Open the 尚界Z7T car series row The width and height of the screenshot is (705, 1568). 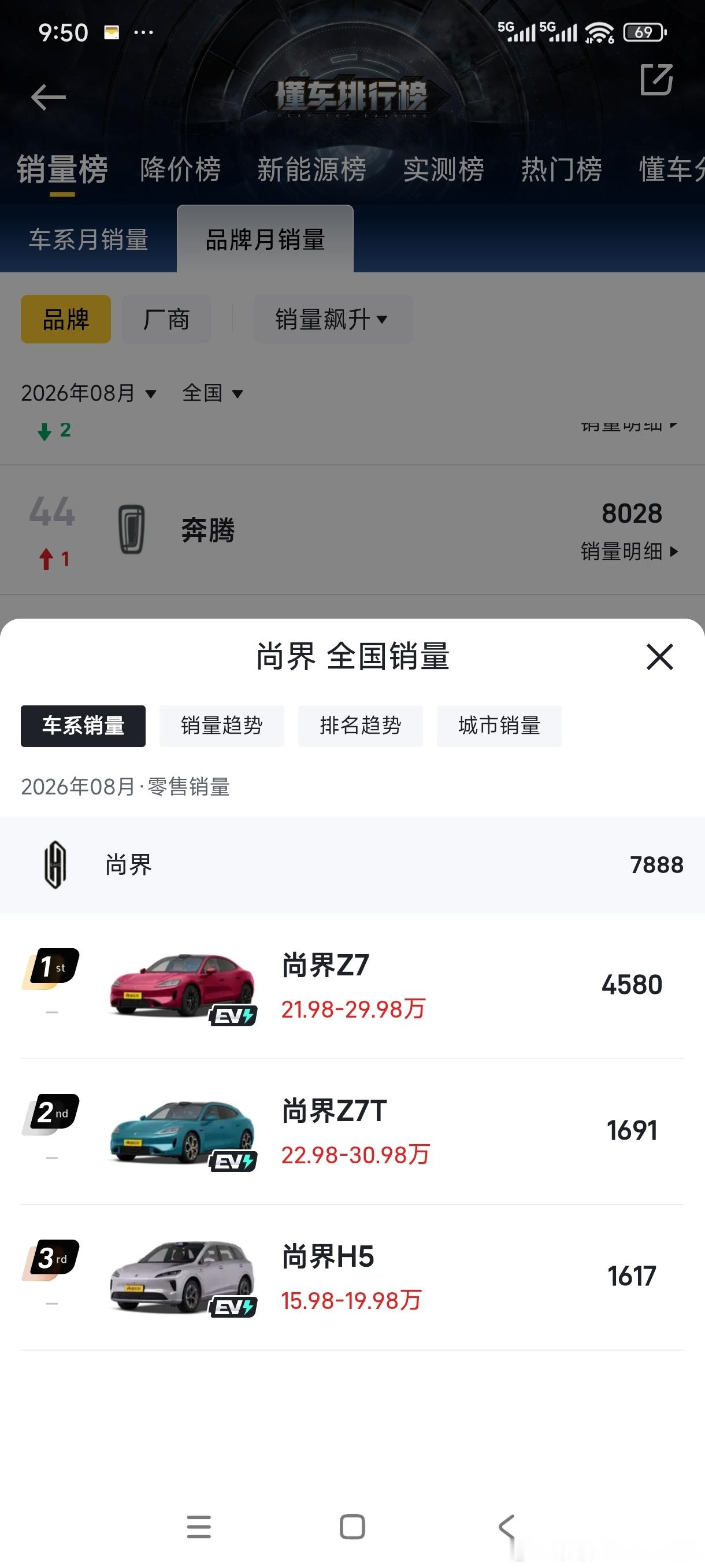tap(352, 1131)
